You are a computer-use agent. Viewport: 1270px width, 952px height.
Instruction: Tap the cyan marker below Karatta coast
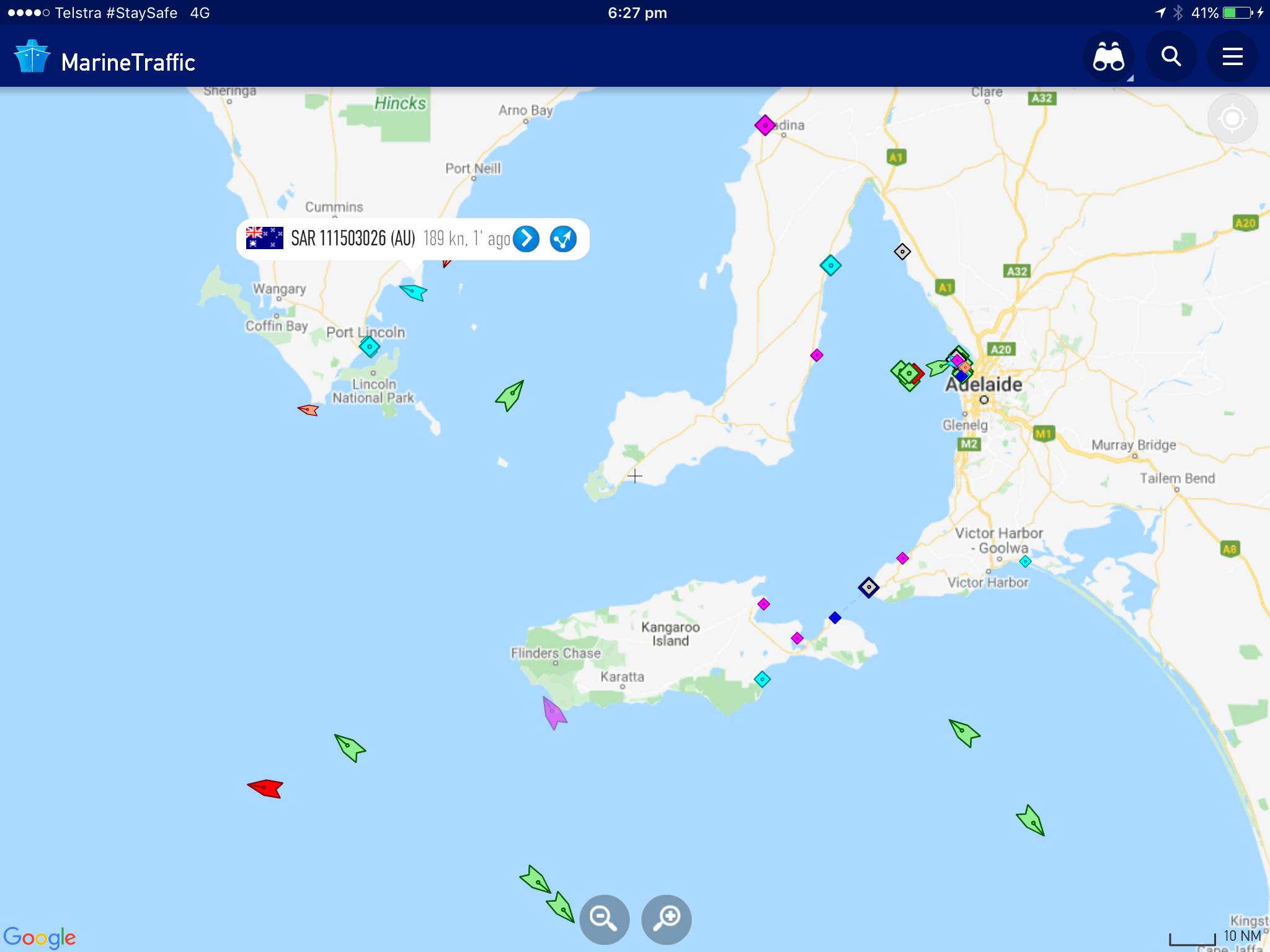pos(762,679)
